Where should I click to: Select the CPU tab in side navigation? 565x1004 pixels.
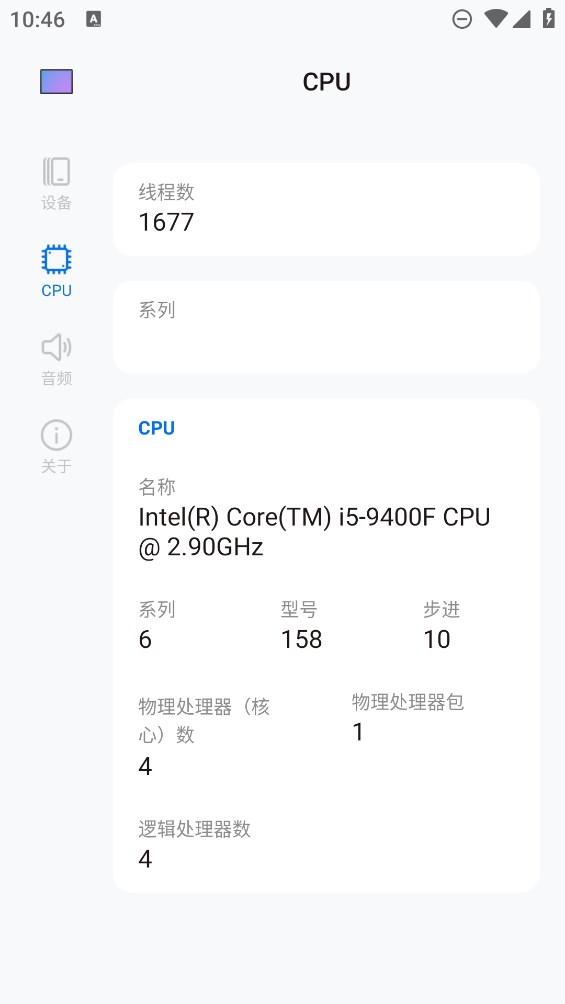tap(56, 271)
